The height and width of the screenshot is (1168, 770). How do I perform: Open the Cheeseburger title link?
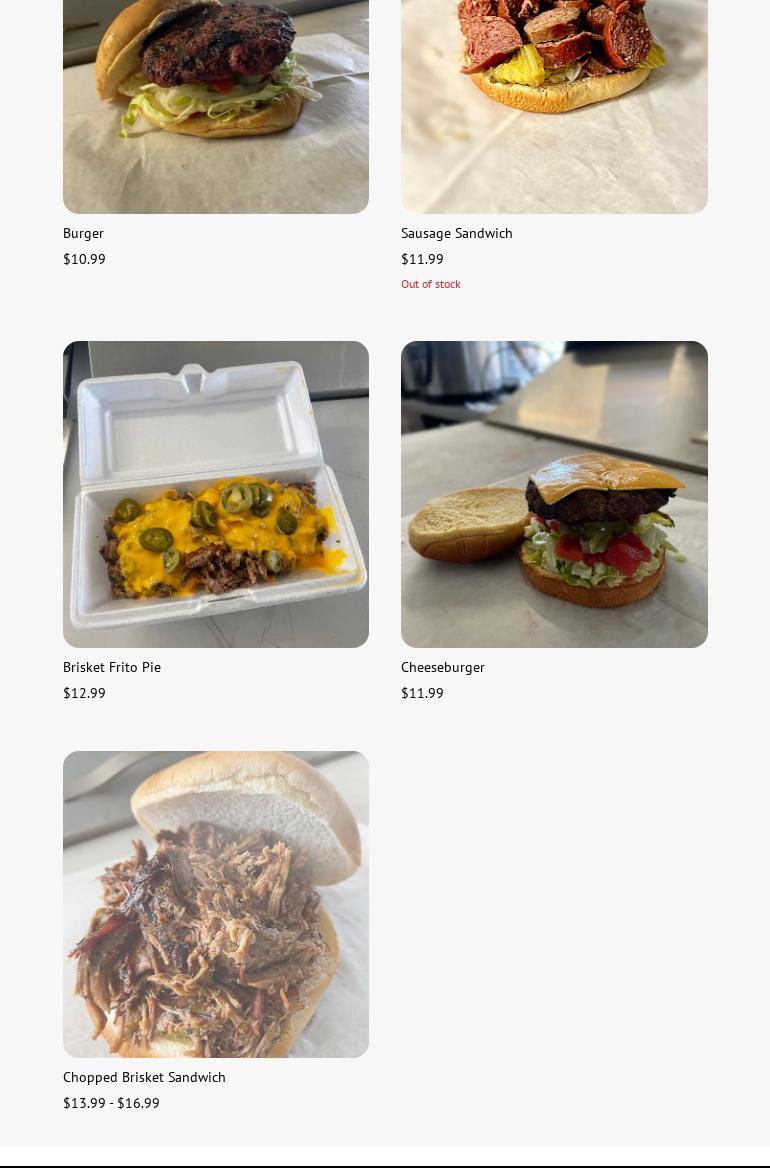point(443,667)
